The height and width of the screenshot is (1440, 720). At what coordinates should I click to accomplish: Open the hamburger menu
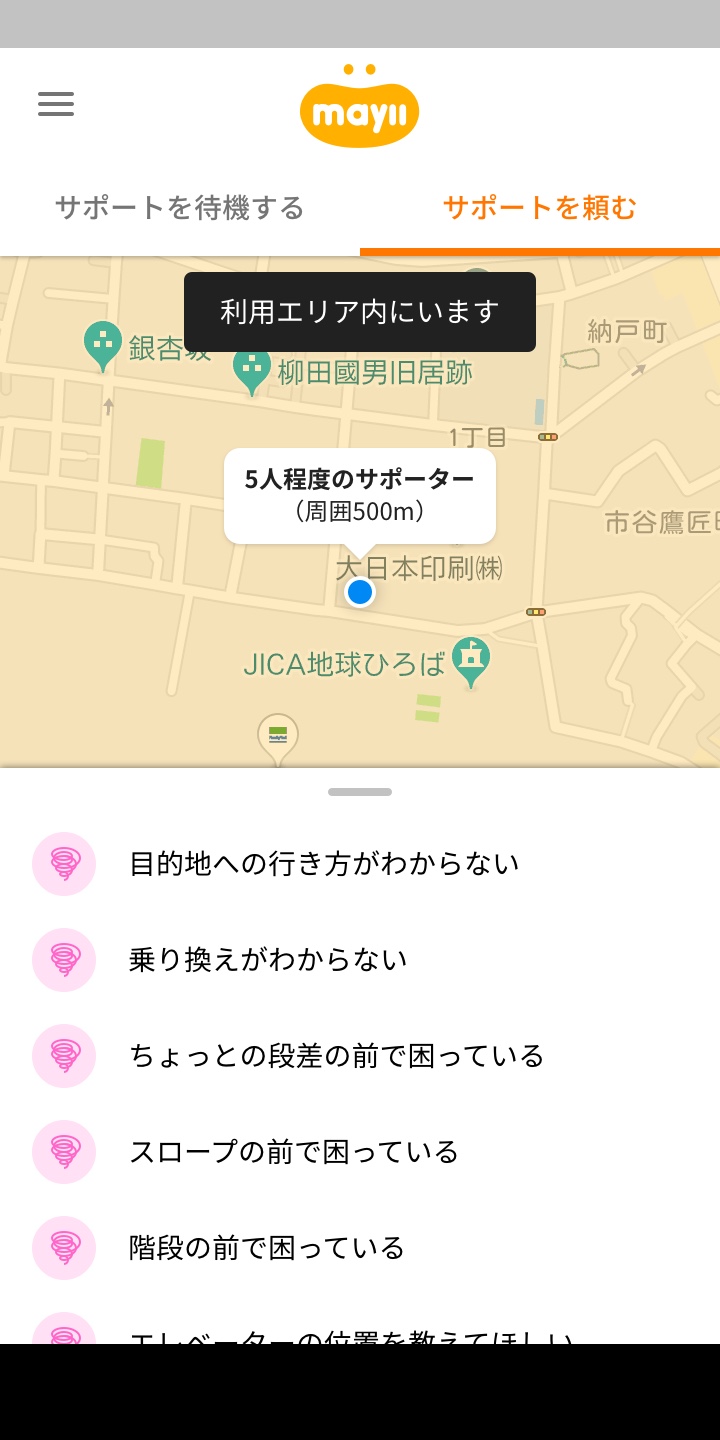click(56, 104)
